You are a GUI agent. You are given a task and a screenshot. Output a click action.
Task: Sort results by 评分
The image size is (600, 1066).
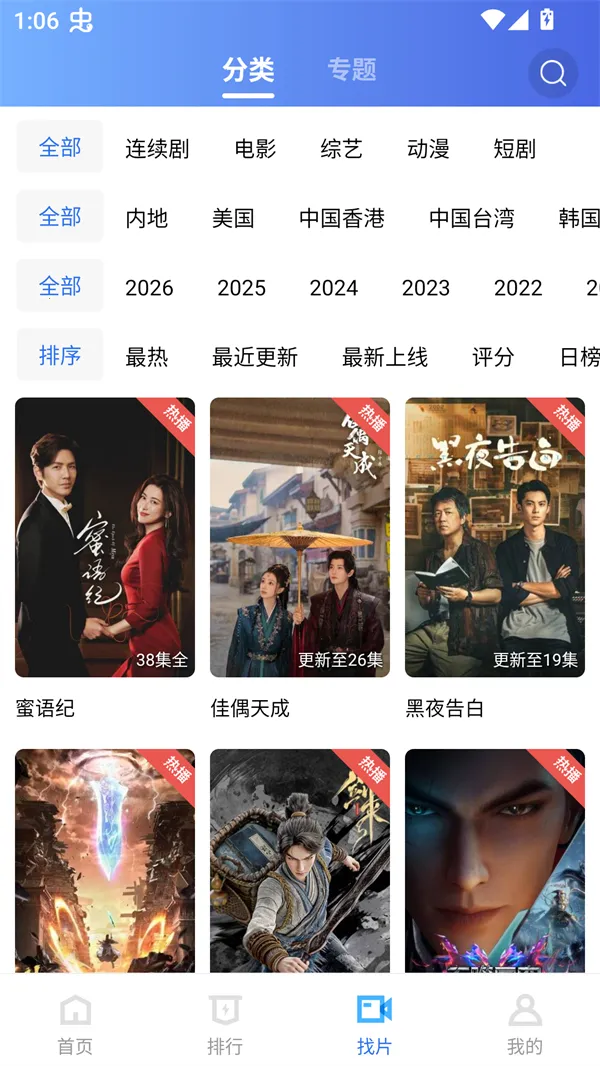(493, 357)
